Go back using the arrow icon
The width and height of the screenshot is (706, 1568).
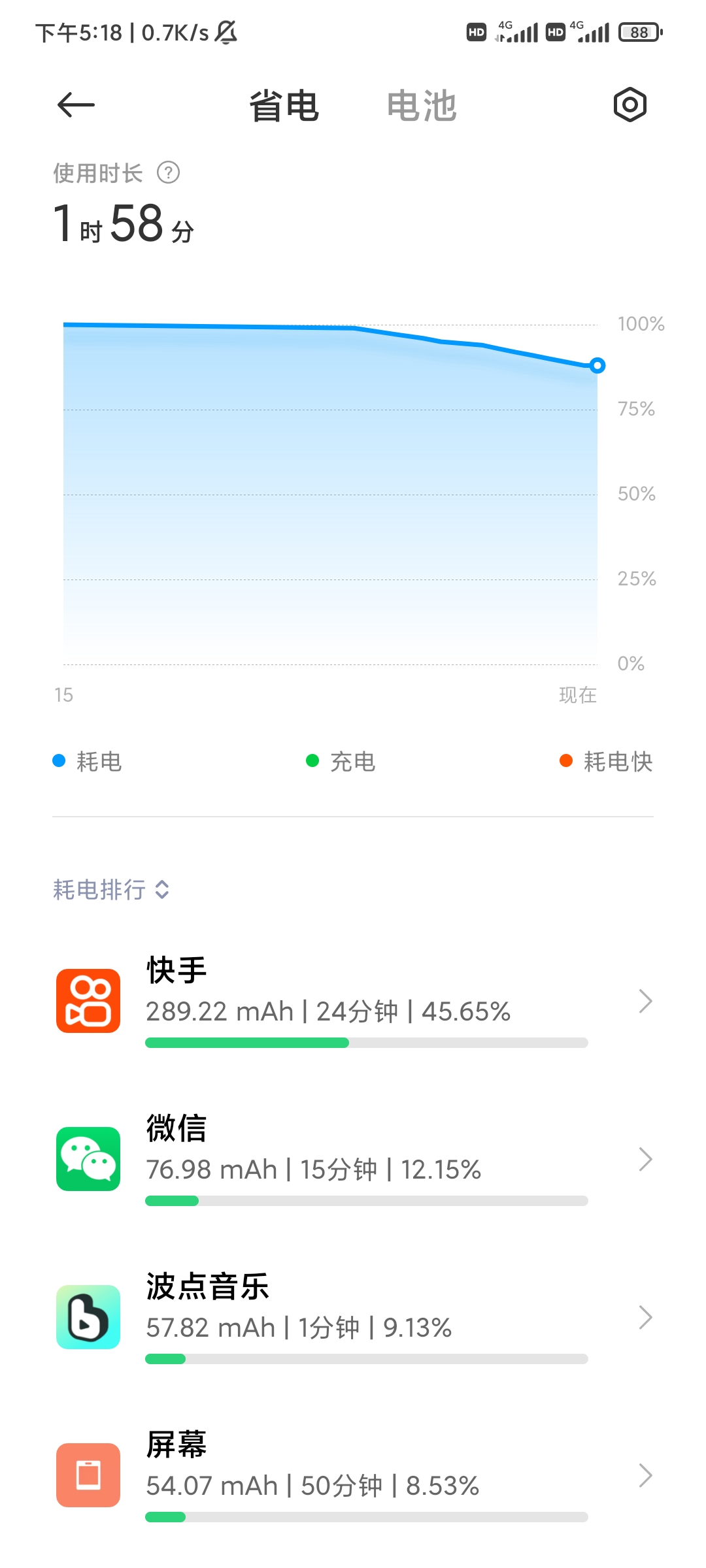coord(76,105)
